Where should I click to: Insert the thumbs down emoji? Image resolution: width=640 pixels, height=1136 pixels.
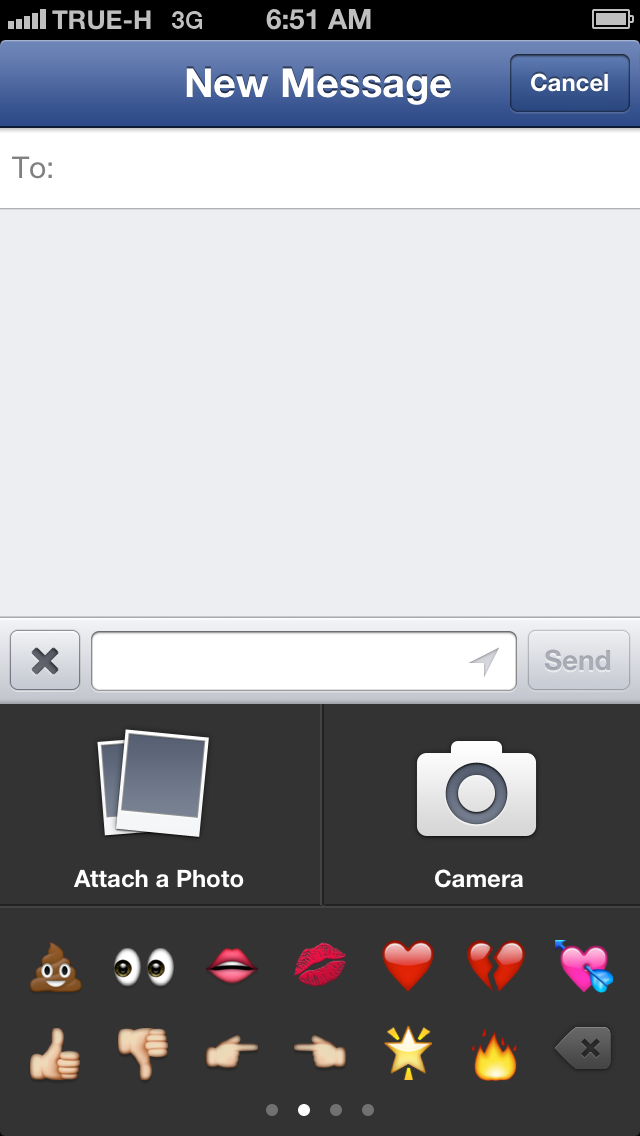[143, 1053]
